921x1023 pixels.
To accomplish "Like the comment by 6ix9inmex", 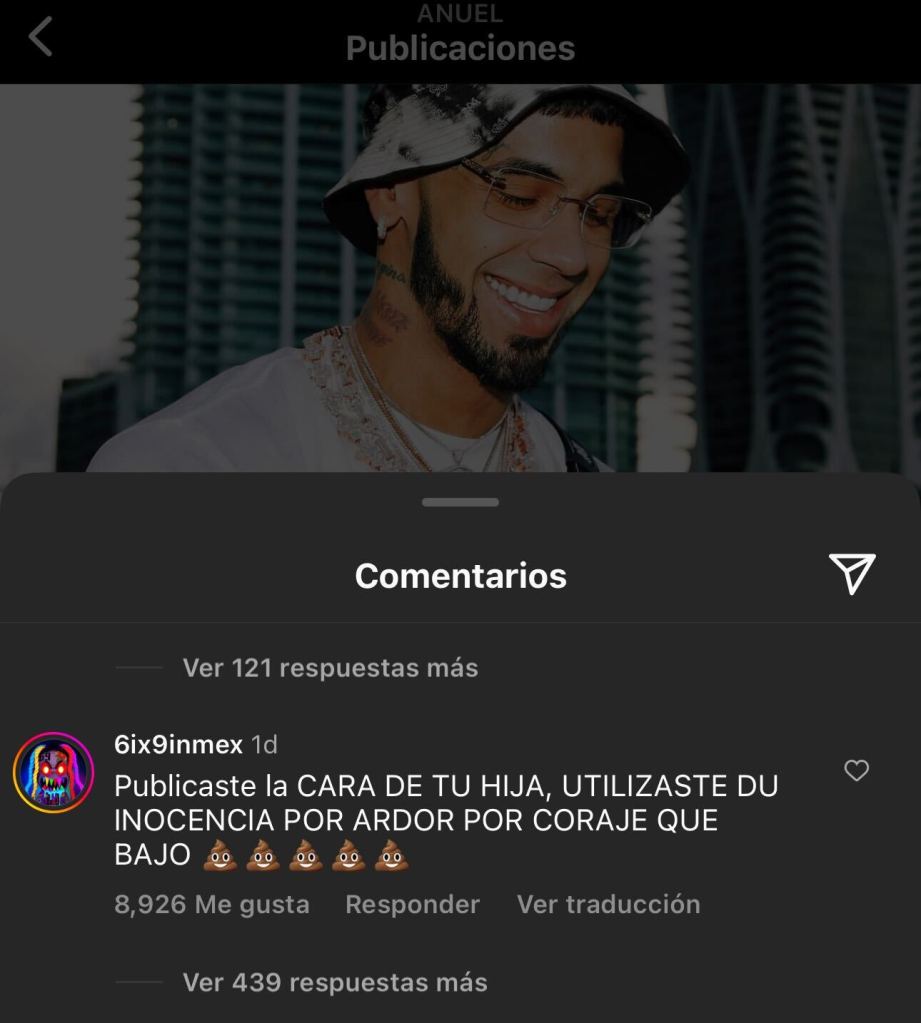I will (856, 770).
